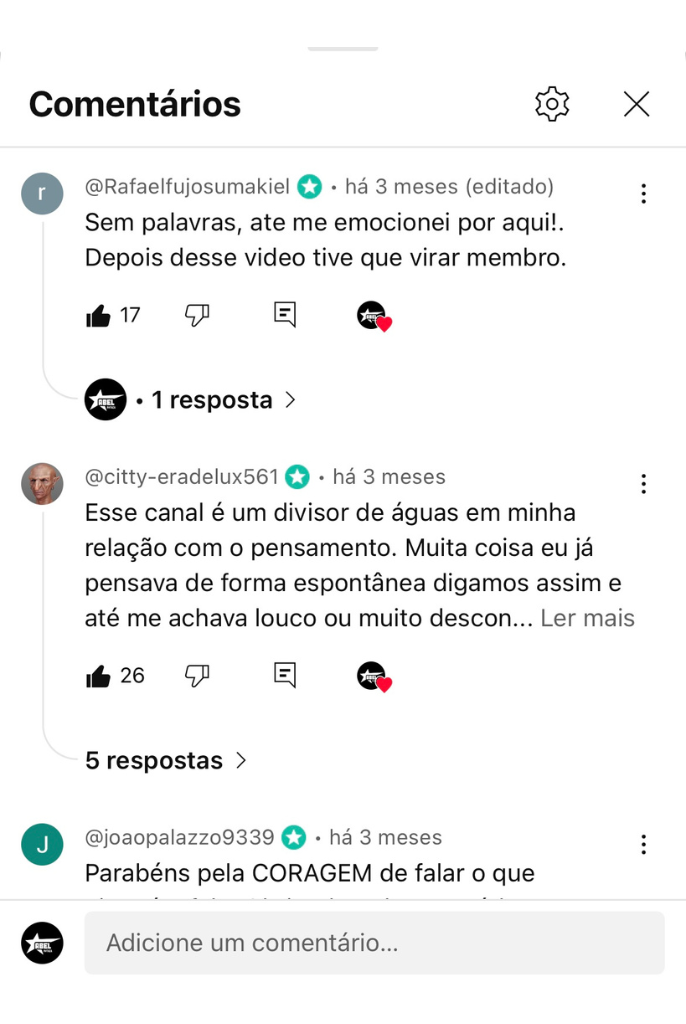Screen dimensions: 686x1024
Task: Tap the Adicione um comentário field
Action: point(374,942)
